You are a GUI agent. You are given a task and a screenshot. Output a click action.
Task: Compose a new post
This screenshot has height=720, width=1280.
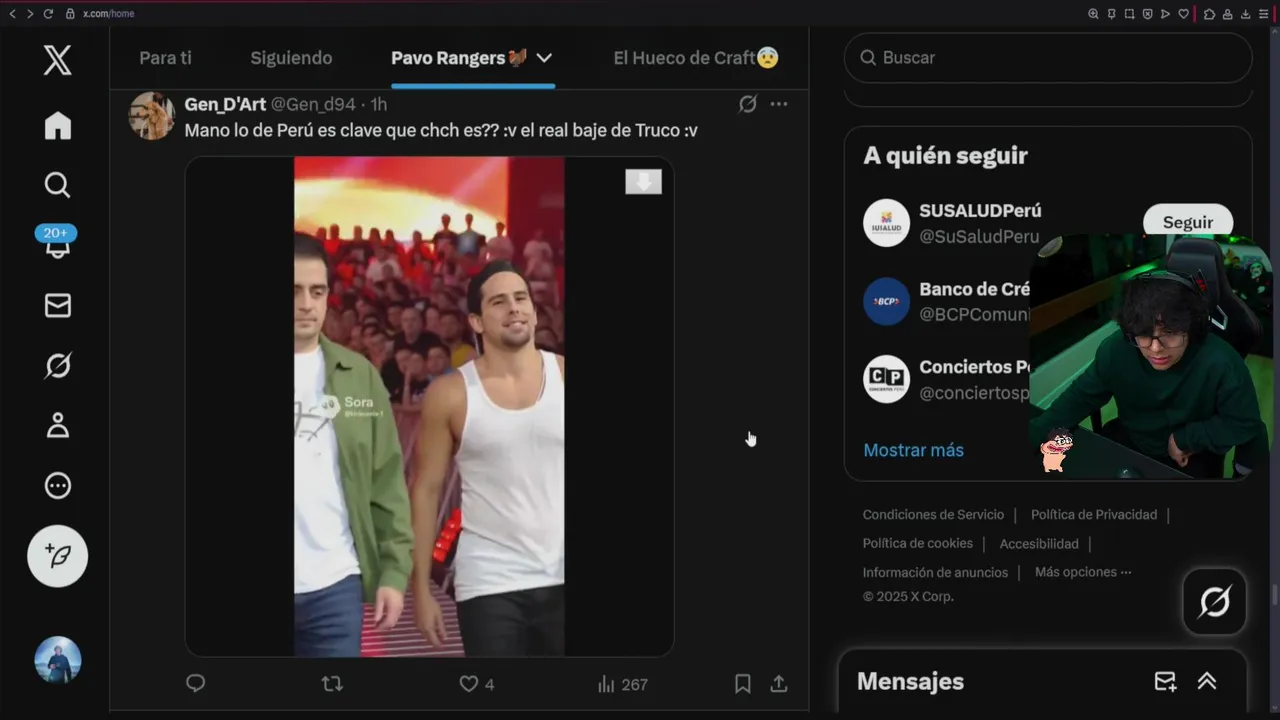[x=57, y=556]
